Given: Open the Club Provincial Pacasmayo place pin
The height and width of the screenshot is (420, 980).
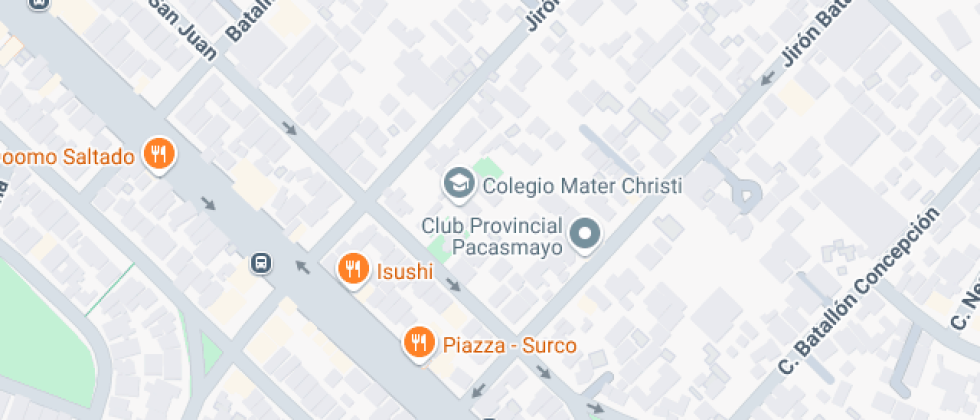Looking at the screenshot, I should (585, 235).
